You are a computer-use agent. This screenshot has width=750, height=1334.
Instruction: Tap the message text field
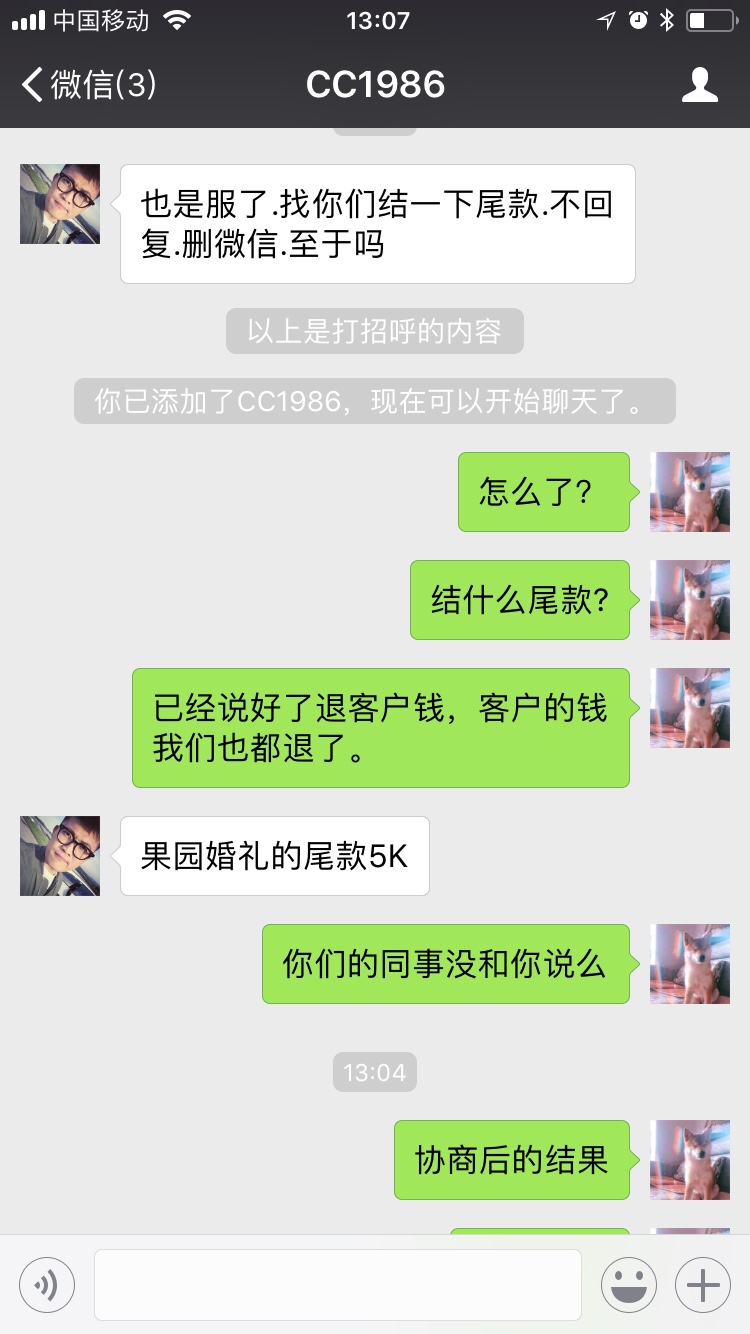point(338,1285)
